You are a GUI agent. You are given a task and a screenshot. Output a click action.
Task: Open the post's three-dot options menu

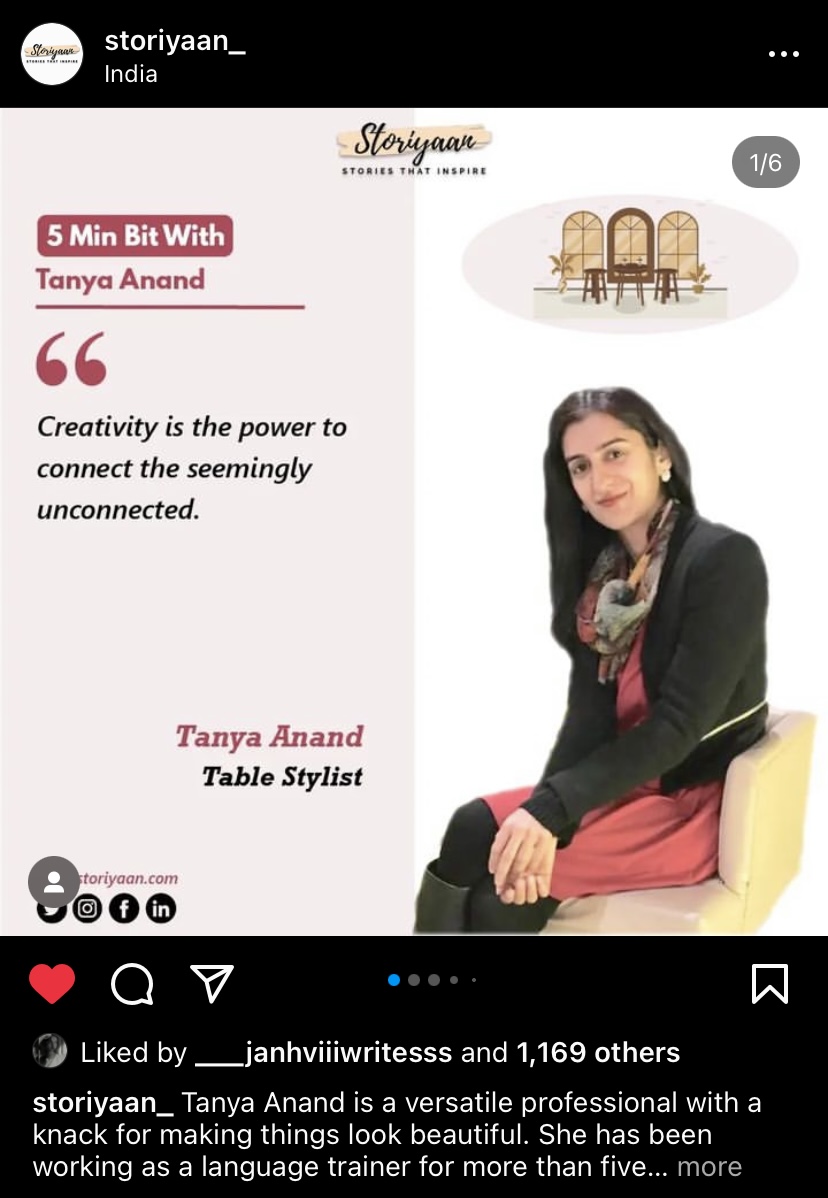point(783,54)
